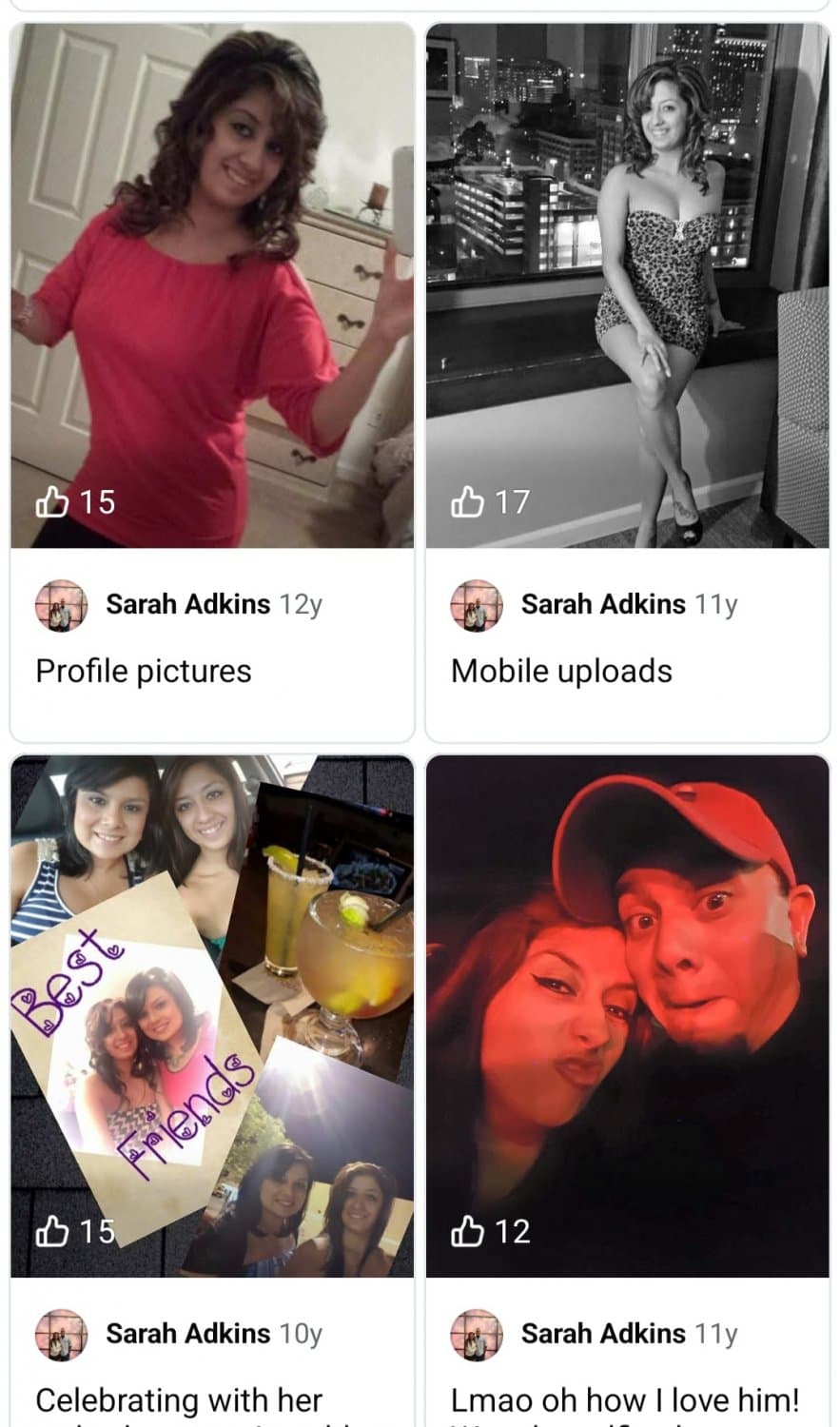The height and width of the screenshot is (1427, 840).
Task: Open the Best Friends collage photo
Action: (211, 1015)
